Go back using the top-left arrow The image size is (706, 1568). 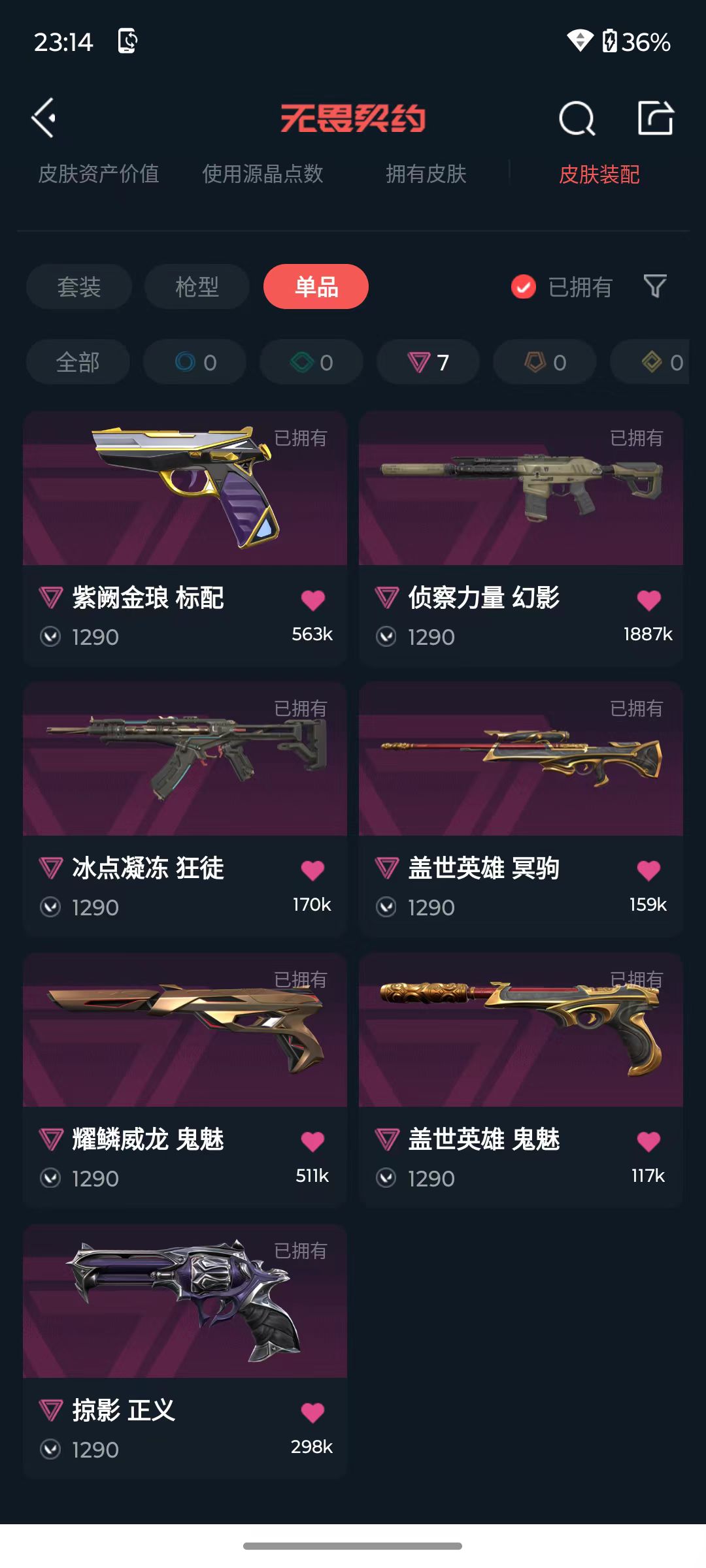[x=44, y=118]
